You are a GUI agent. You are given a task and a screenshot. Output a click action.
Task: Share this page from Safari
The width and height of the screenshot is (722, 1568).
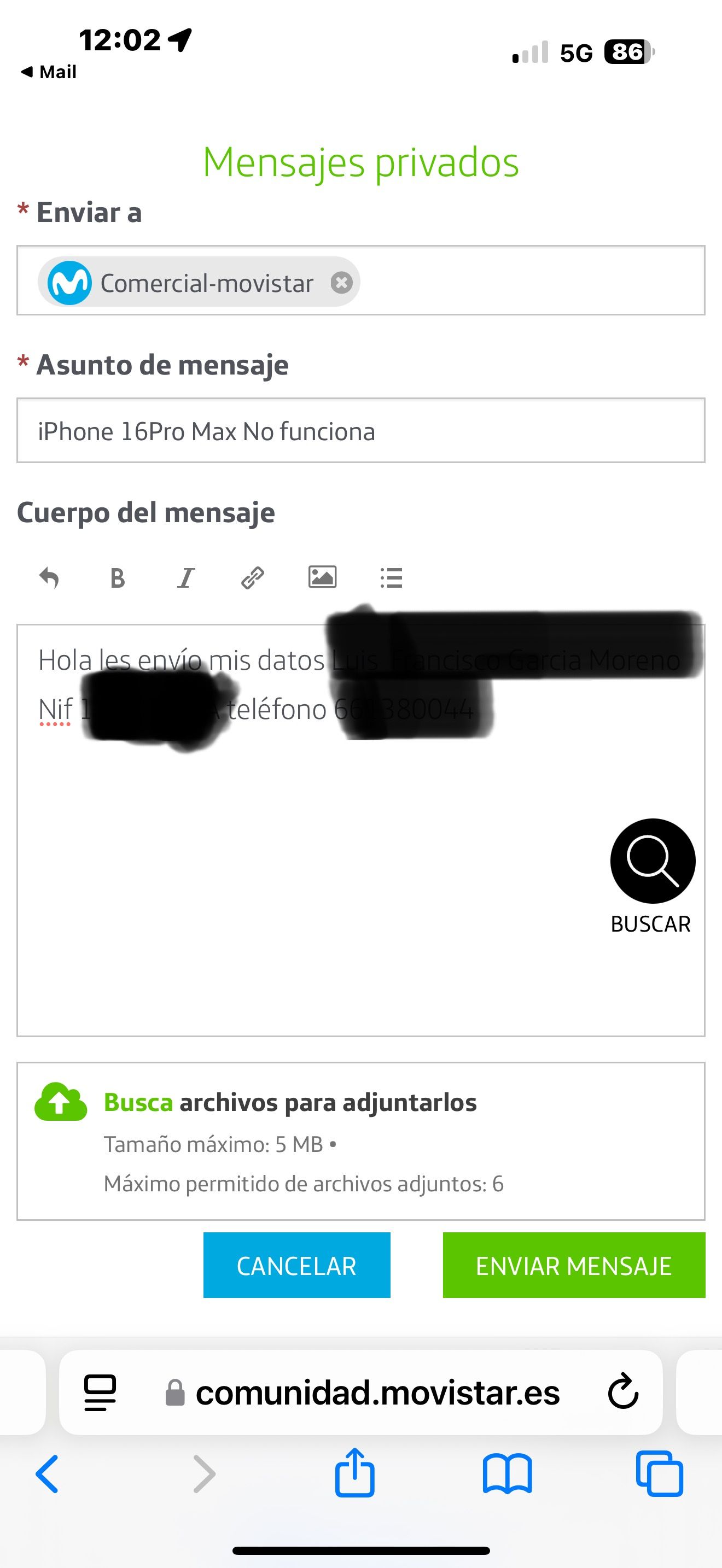tap(354, 1473)
